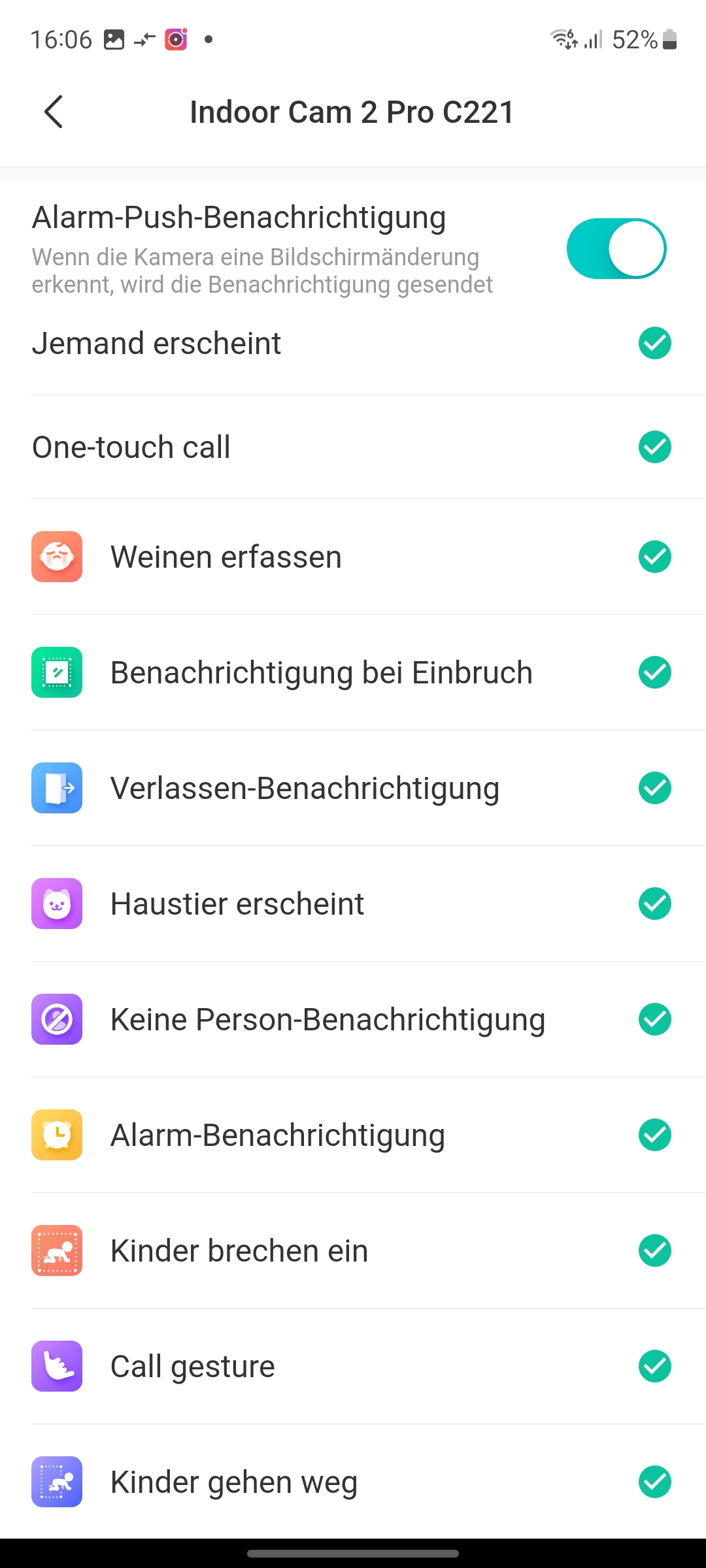The image size is (706, 1568).
Task: Turn off Alarm-Benachrichtigung checkmark
Action: 654,1135
